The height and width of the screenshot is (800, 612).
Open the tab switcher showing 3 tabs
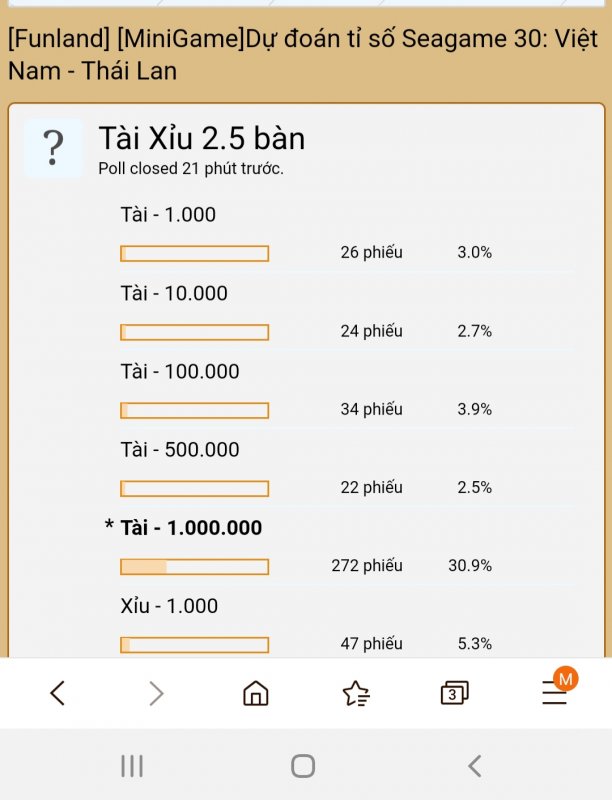[454, 693]
